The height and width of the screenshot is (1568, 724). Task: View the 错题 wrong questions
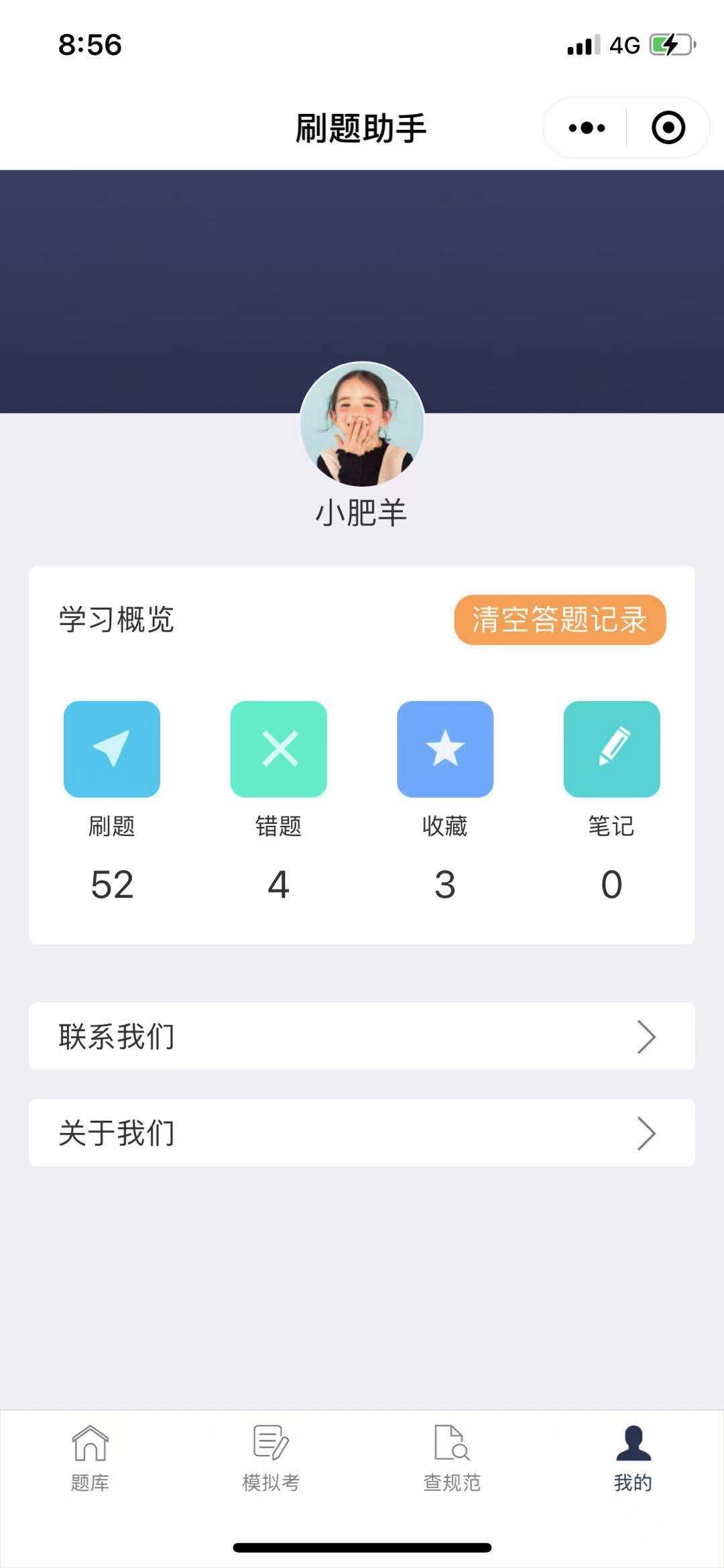(278, 749)
